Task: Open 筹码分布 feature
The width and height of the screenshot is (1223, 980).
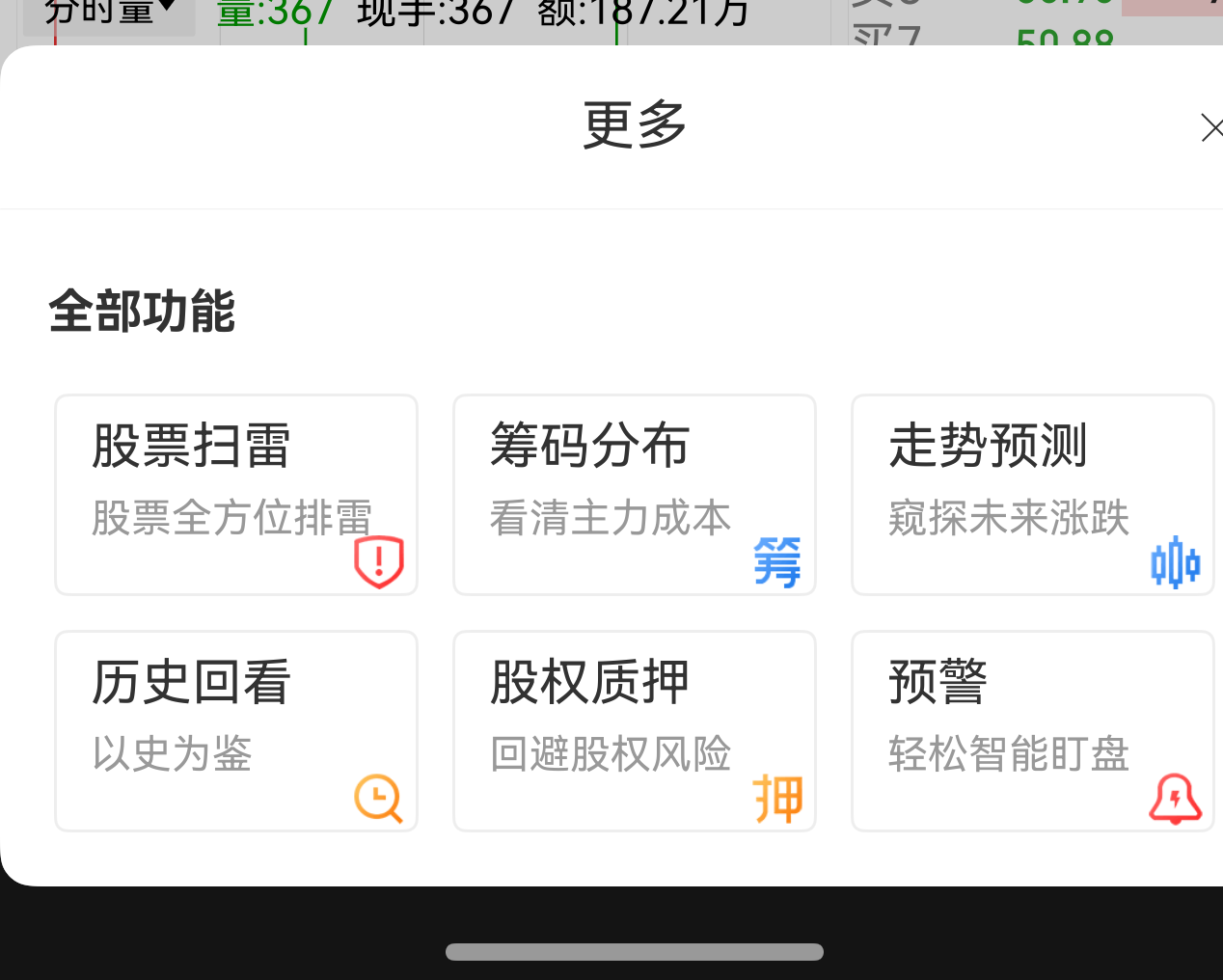Action: click(x=635, y=495)
